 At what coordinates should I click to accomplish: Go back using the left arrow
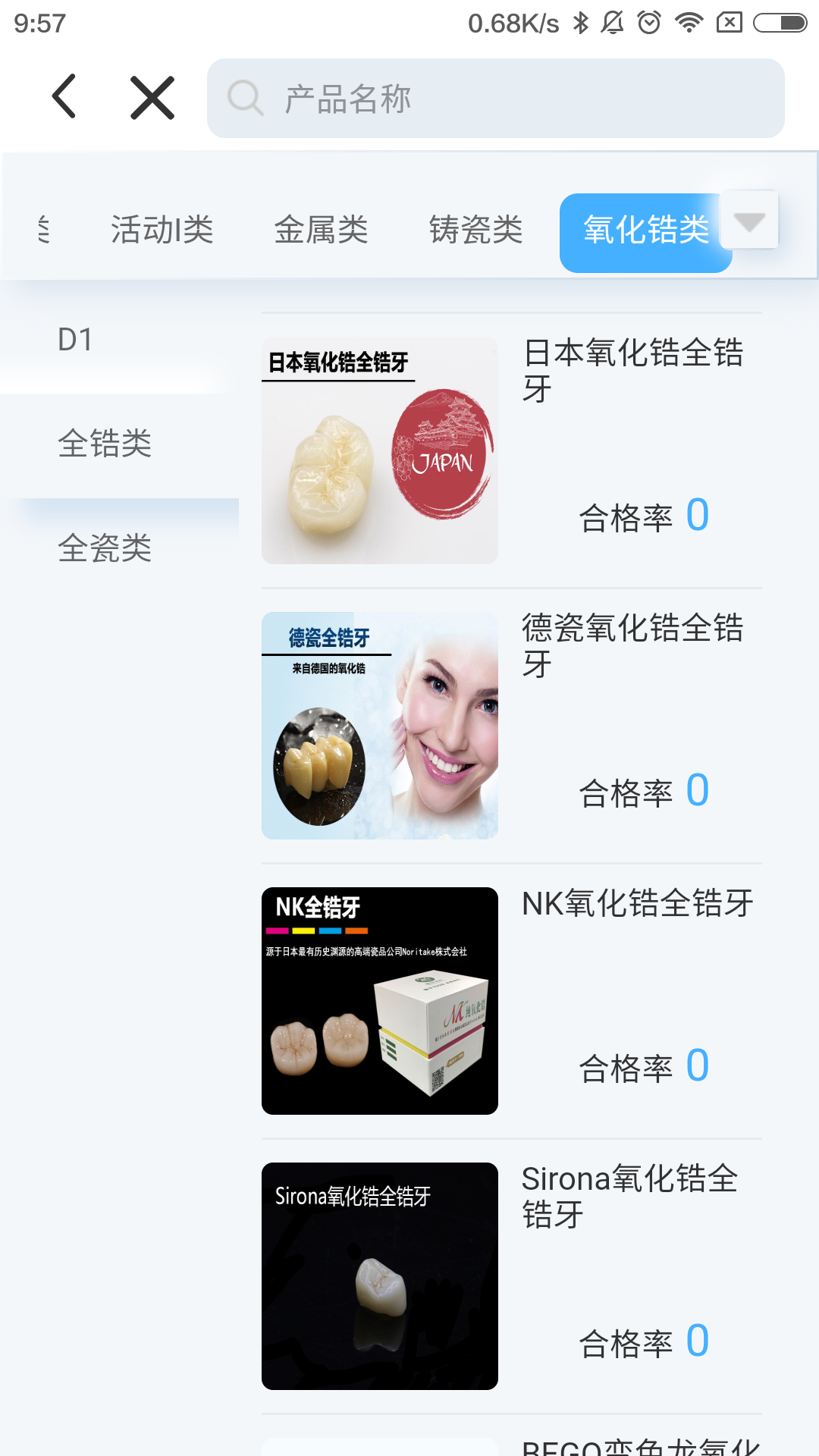click(64, 97)
